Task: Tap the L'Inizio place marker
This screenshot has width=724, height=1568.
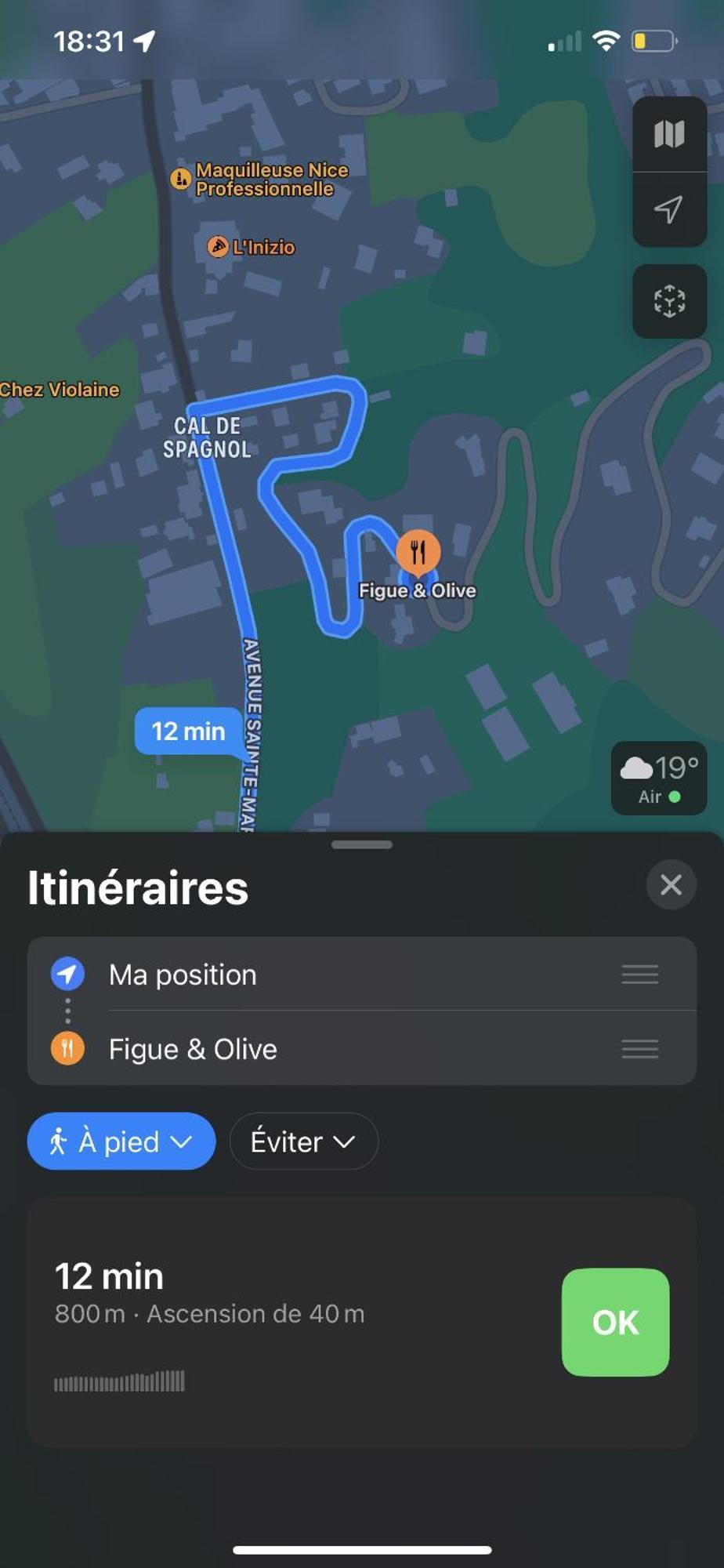Action: point(252,247)
